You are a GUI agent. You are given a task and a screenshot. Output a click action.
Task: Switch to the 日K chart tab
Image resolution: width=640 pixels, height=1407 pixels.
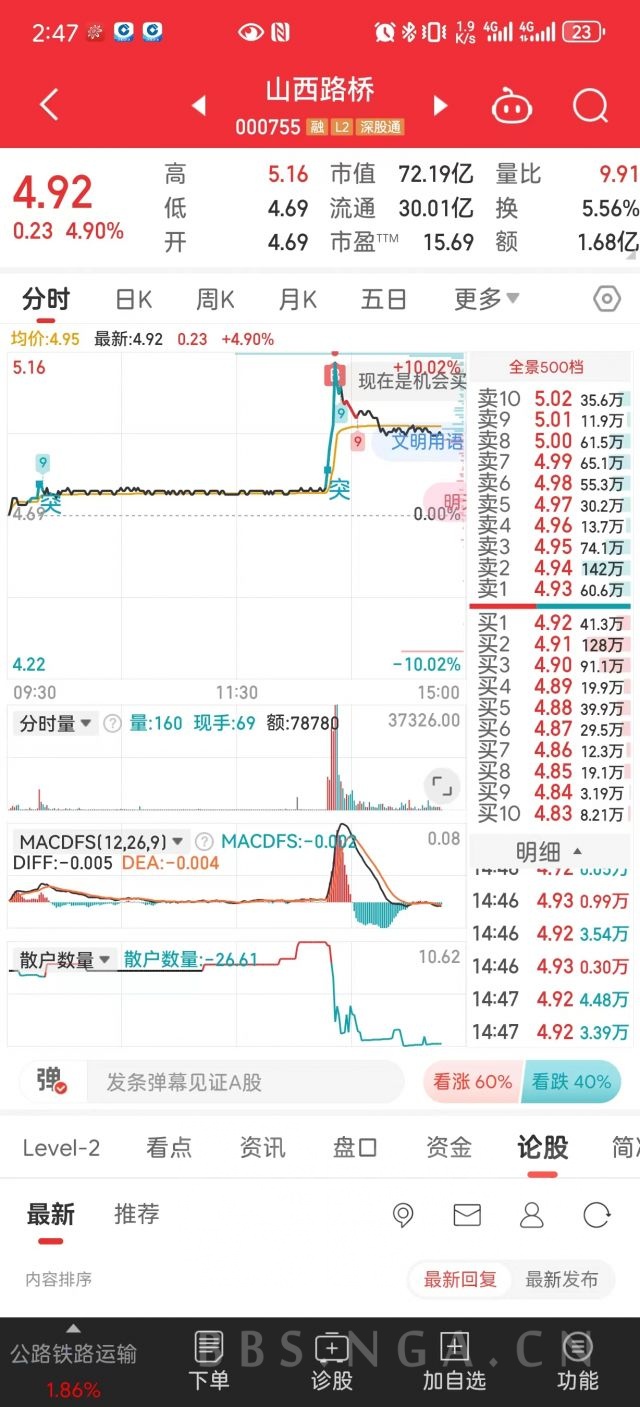click(133, 298)
